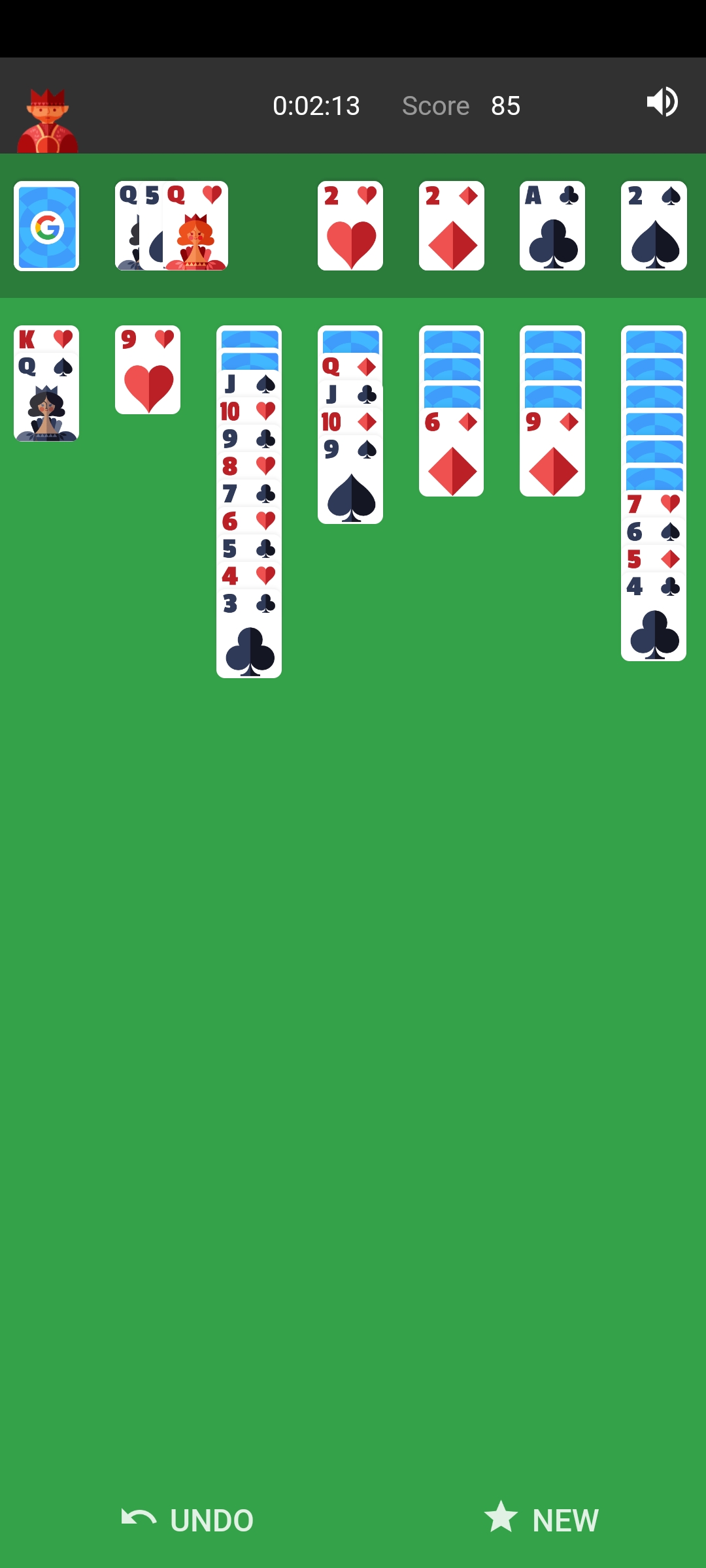Click the Score display in the header

(x=461, y=105)
